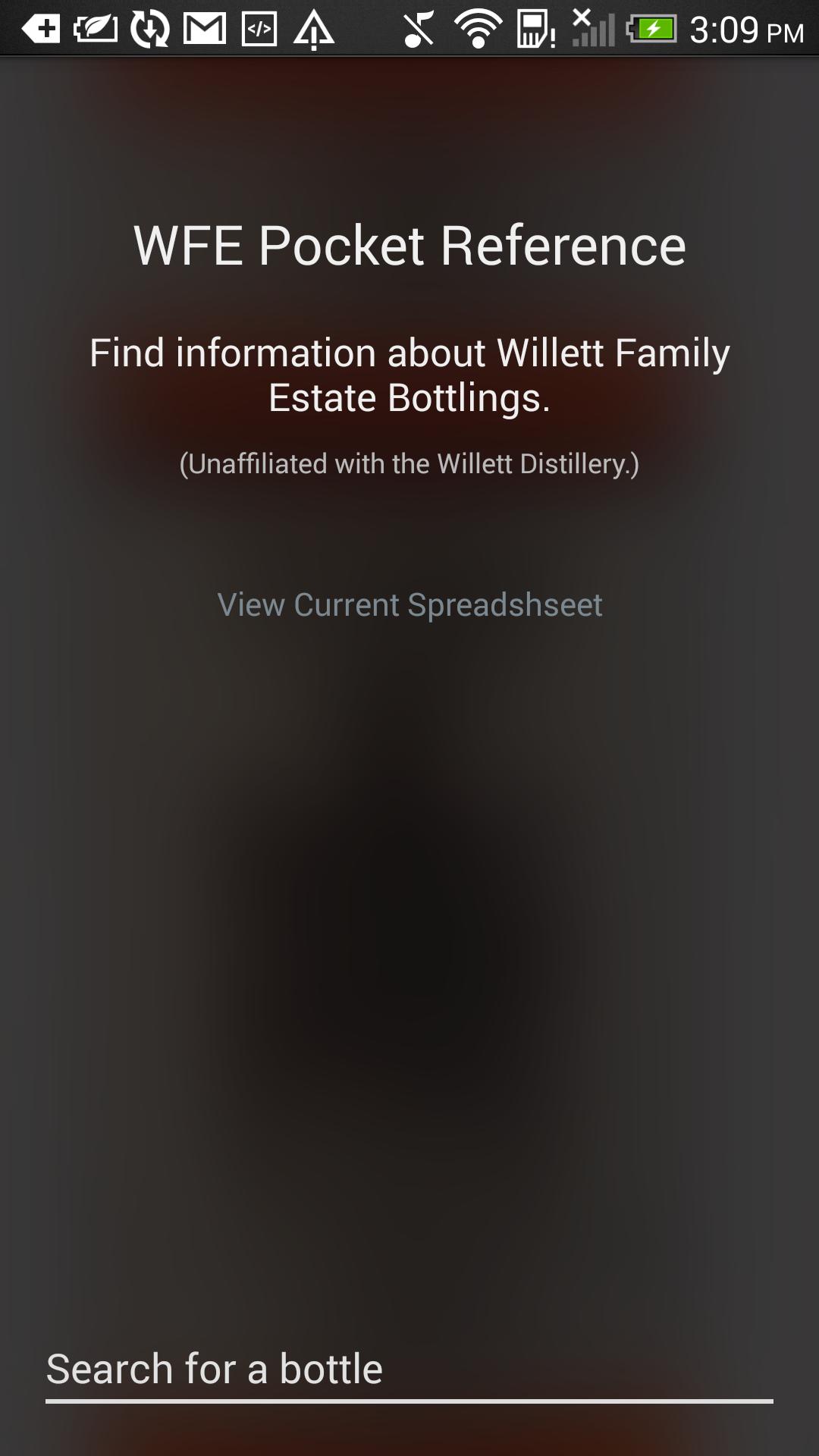Open View Current Spreadshseet
The width and height of the screenshot is (819, 1456).
[x=409, y=605]
